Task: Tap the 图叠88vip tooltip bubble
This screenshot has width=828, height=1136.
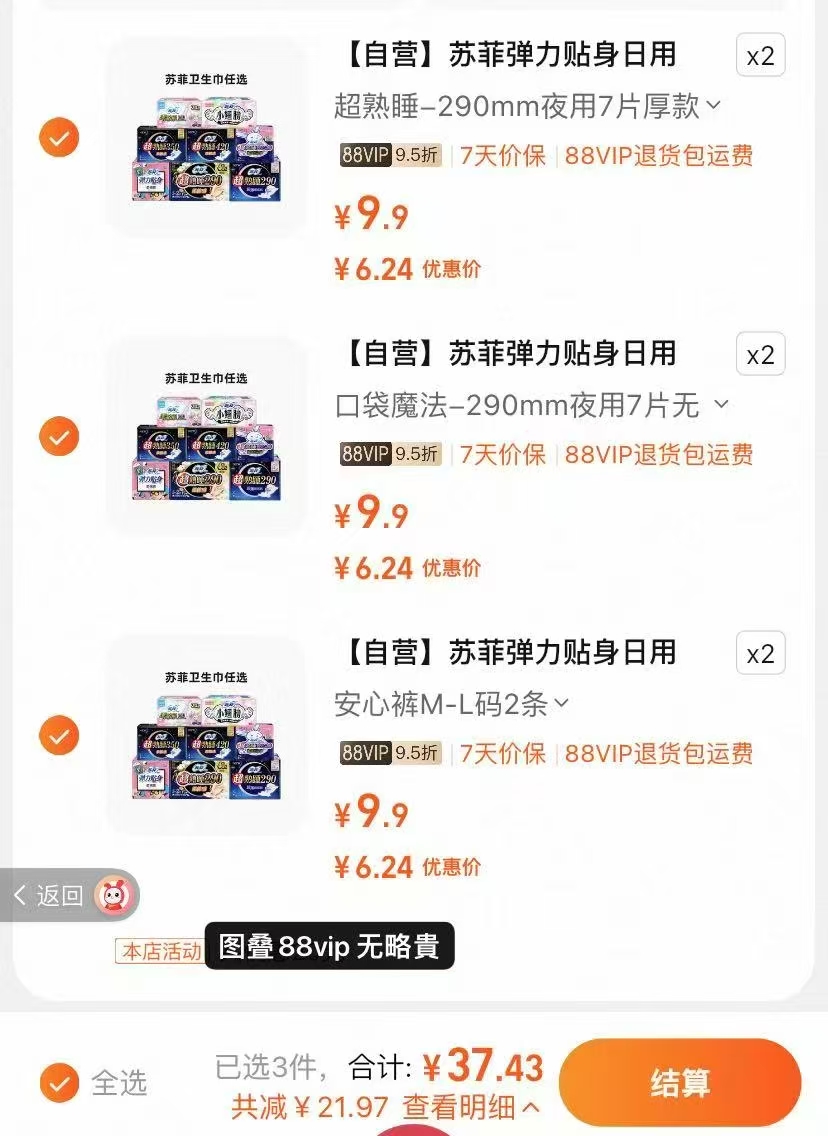Action: (x=329, y=947)
